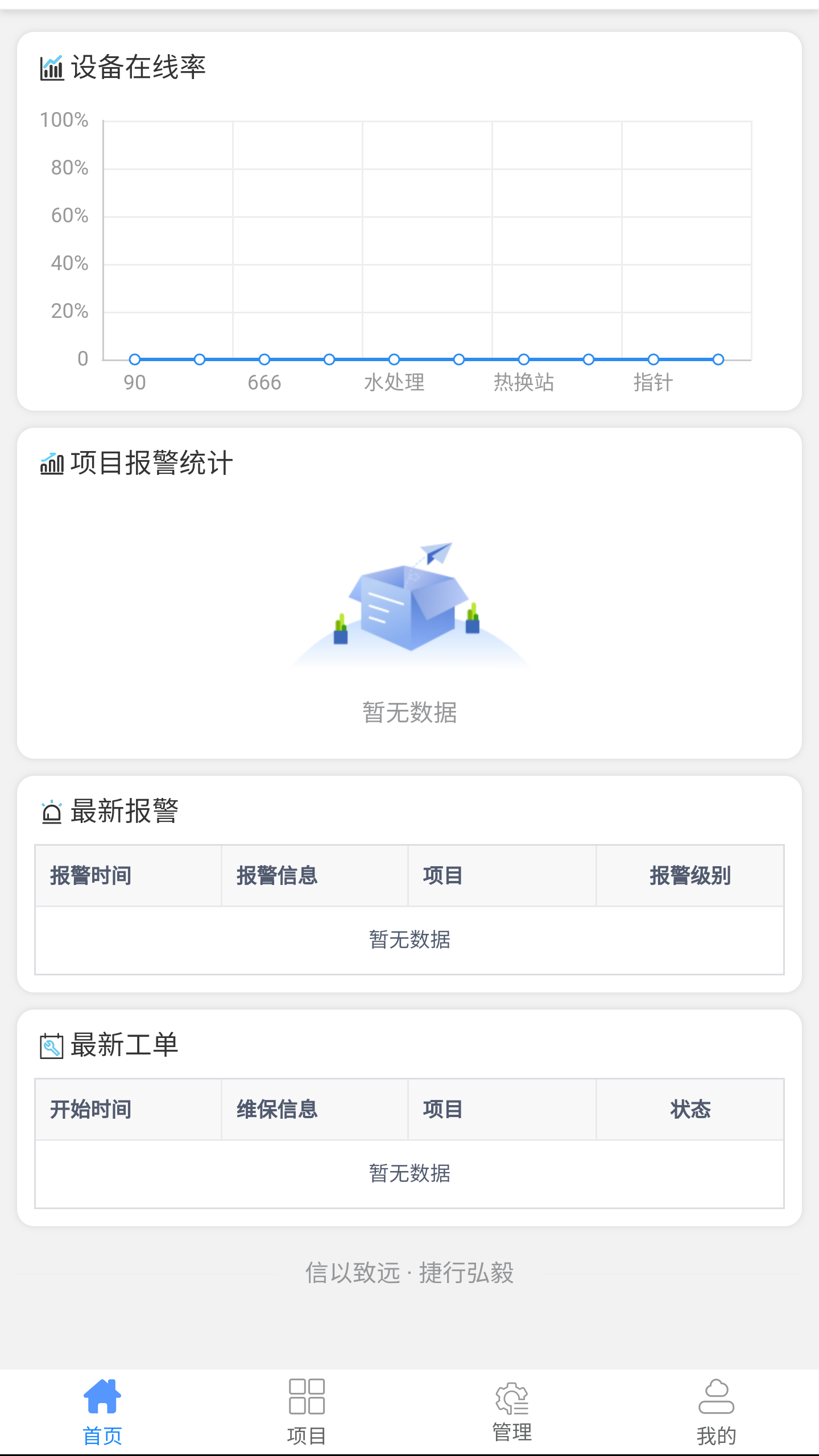Click the 暂无数据 text in 最新报警 table

tap(409, 940)
